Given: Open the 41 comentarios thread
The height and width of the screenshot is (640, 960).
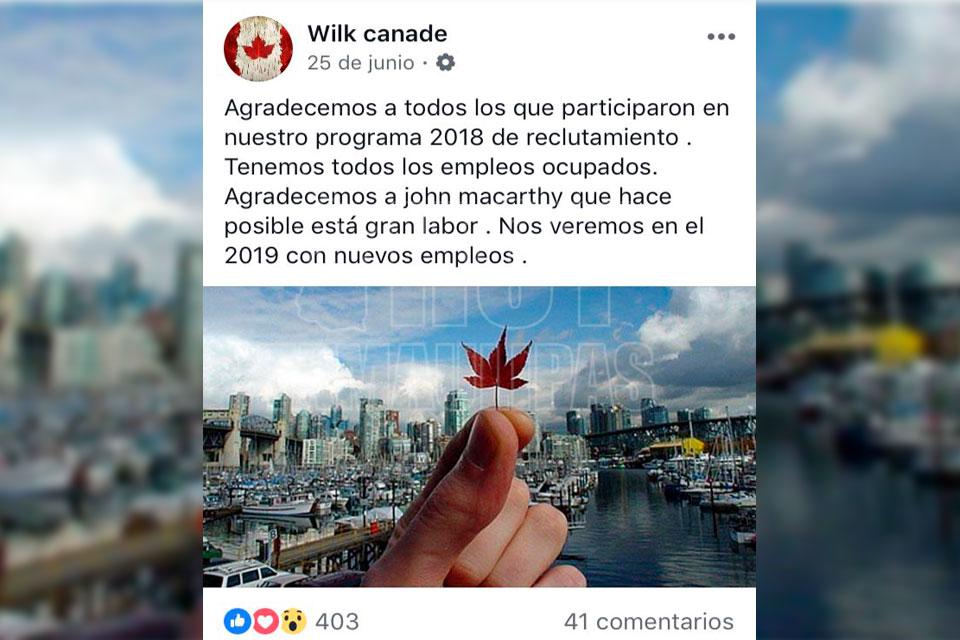Looking at the screenshot, I should coord(648,621).
